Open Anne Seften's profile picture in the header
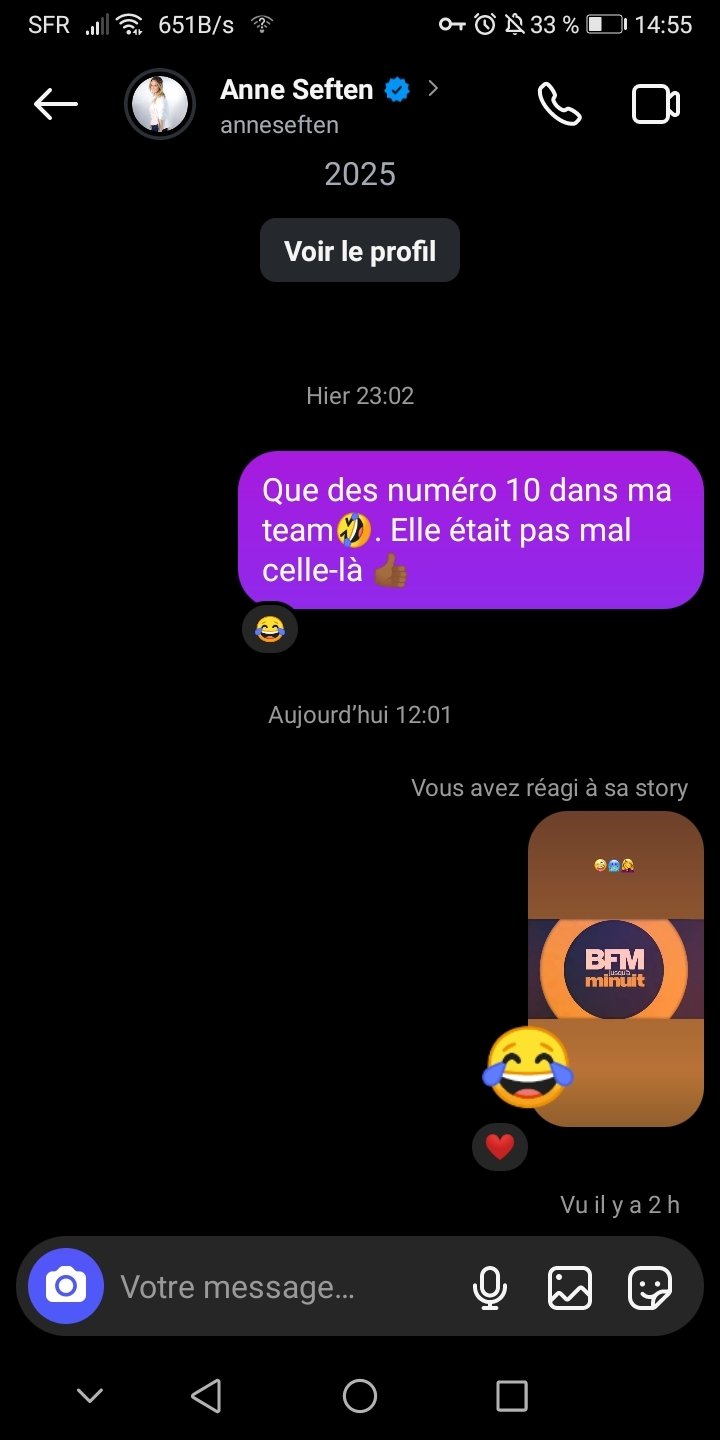Screen dimensions: 720x1440 [160, 104]
